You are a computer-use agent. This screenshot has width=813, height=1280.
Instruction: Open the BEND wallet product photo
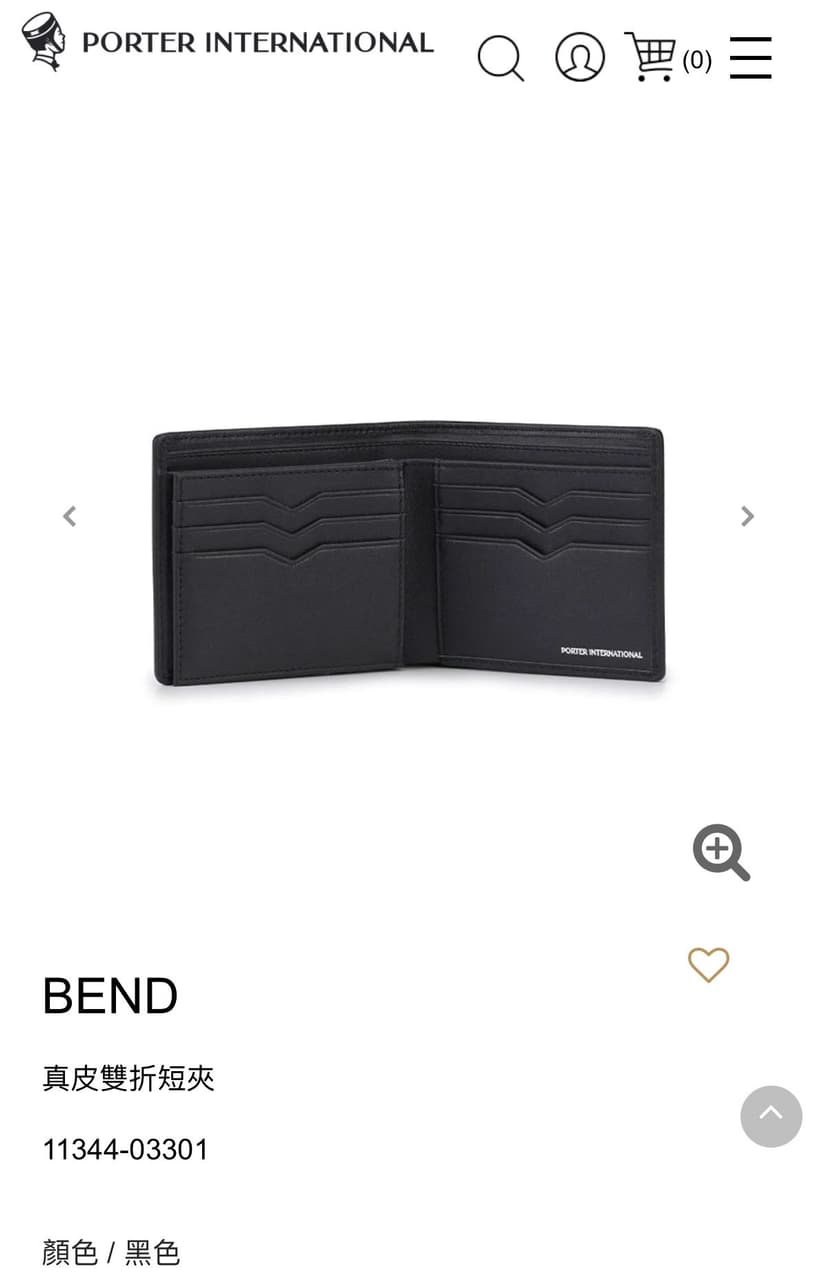coord(408,555)
